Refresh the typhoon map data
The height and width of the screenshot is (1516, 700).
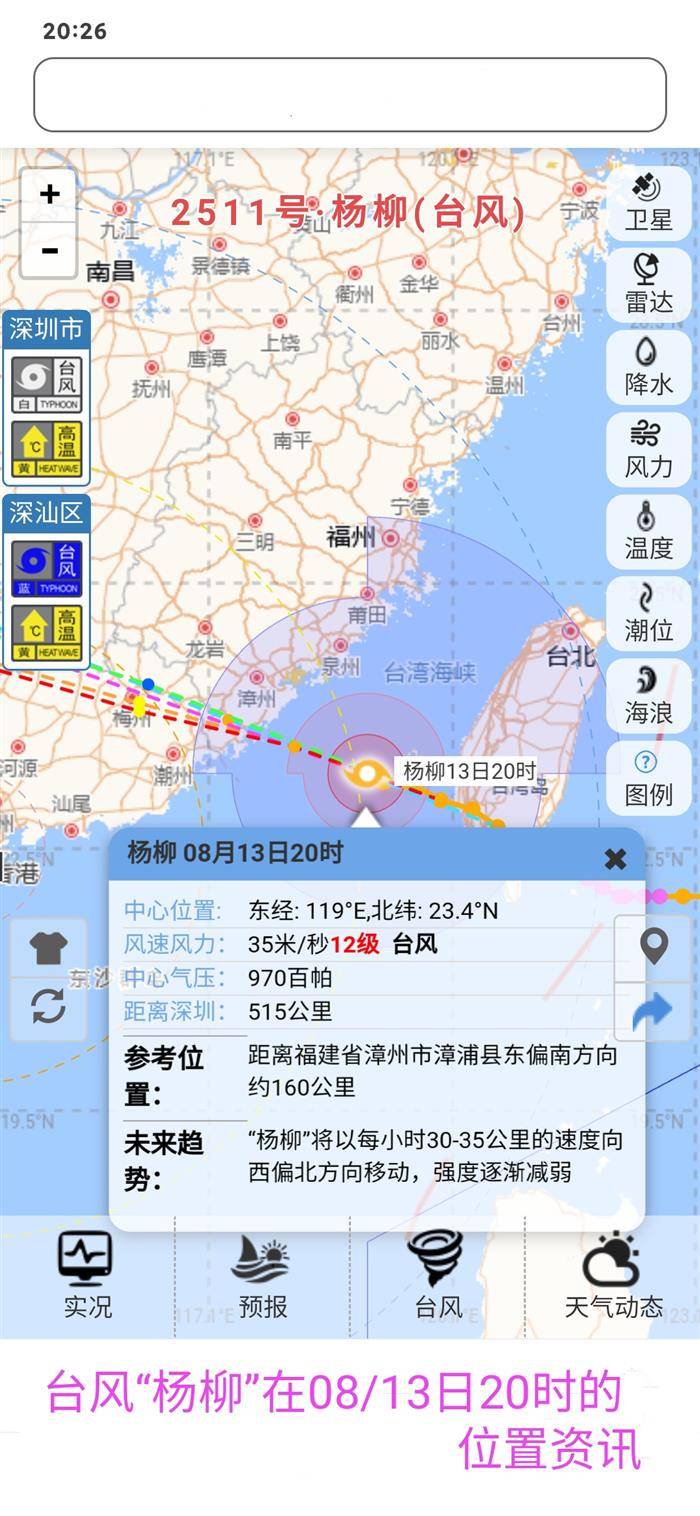[x=48, y=1006]
